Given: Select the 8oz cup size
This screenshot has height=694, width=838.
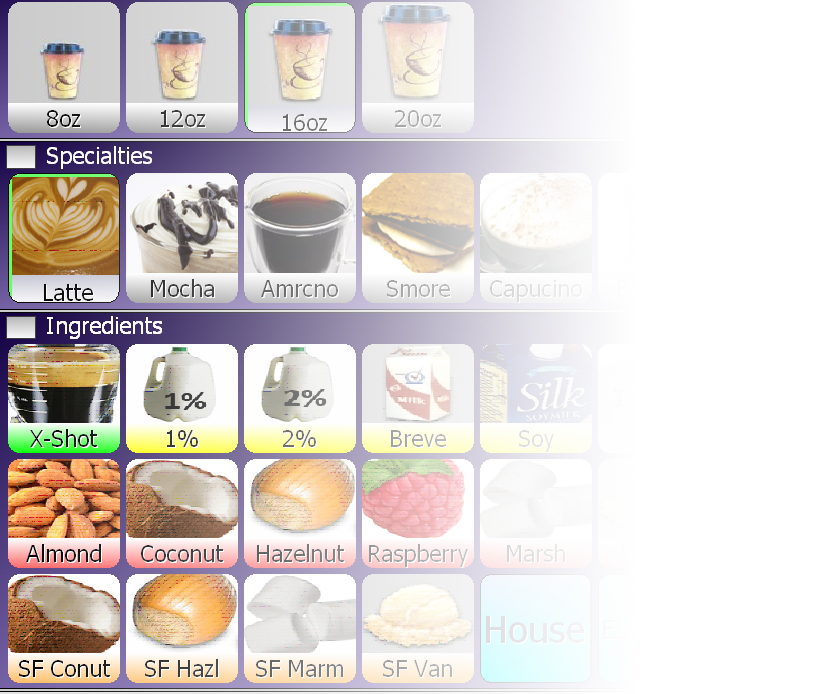Looking at the screenshot, I should click(63, 68).
